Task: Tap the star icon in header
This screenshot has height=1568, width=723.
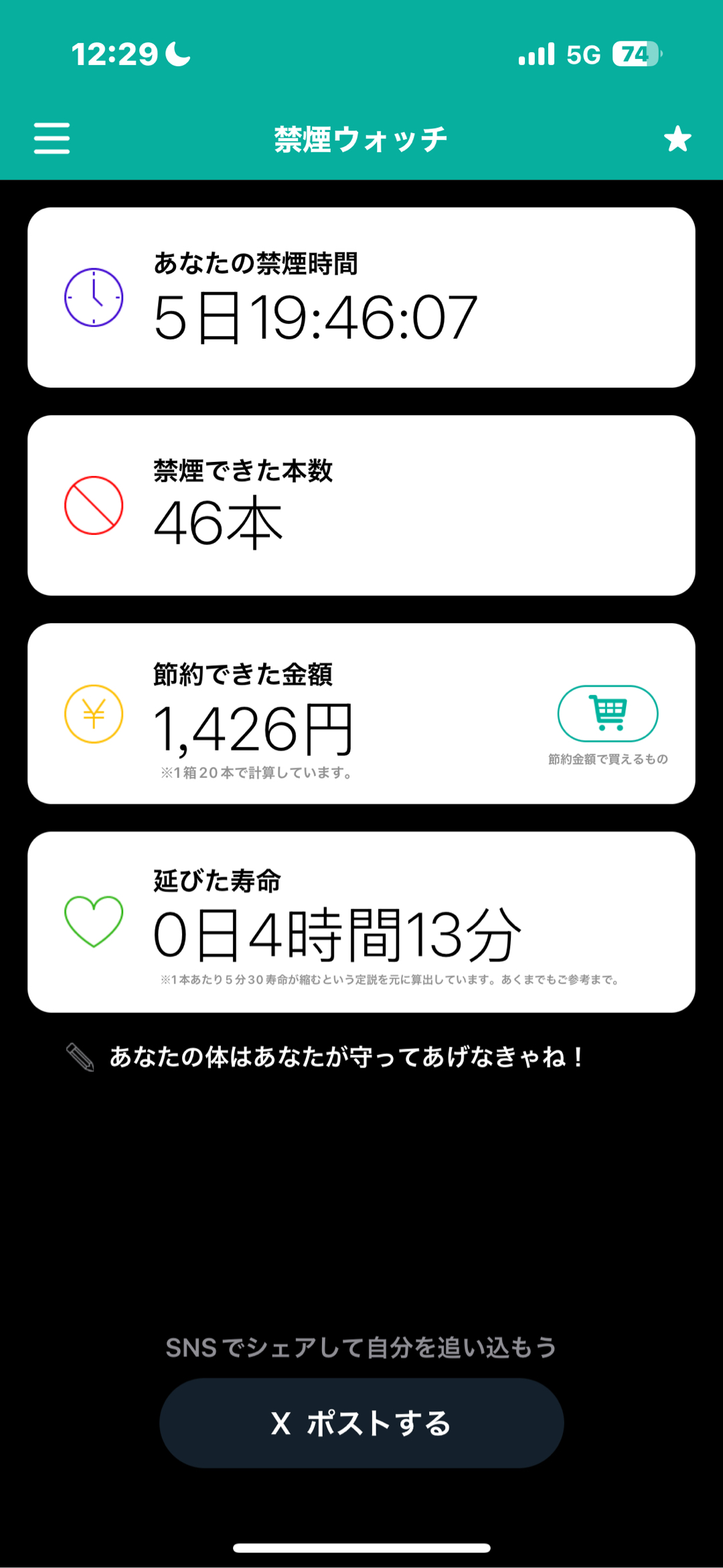Action: click(677, 139)
